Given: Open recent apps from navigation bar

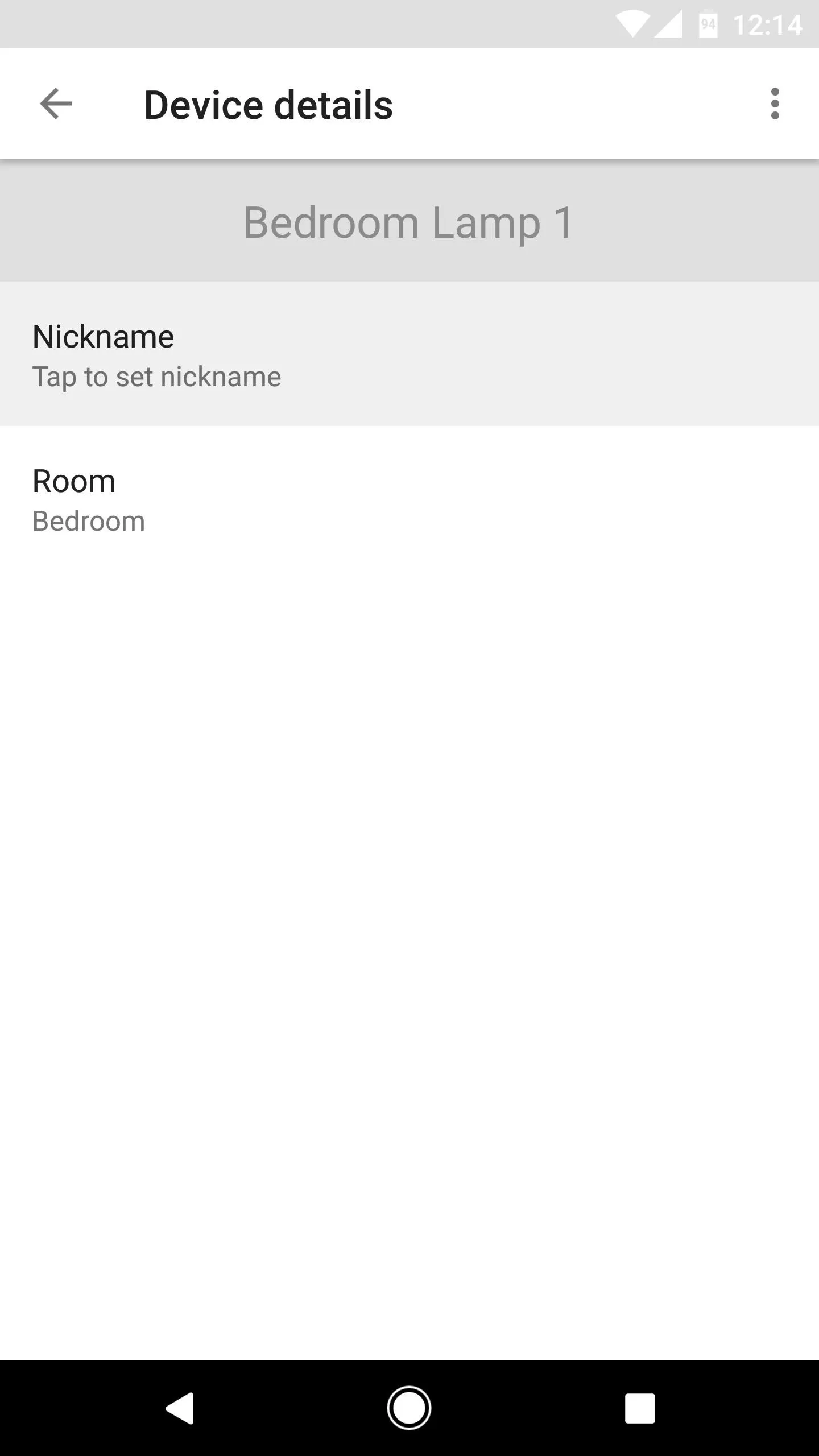Looking at the screenshot, I should pos(640,1408).
